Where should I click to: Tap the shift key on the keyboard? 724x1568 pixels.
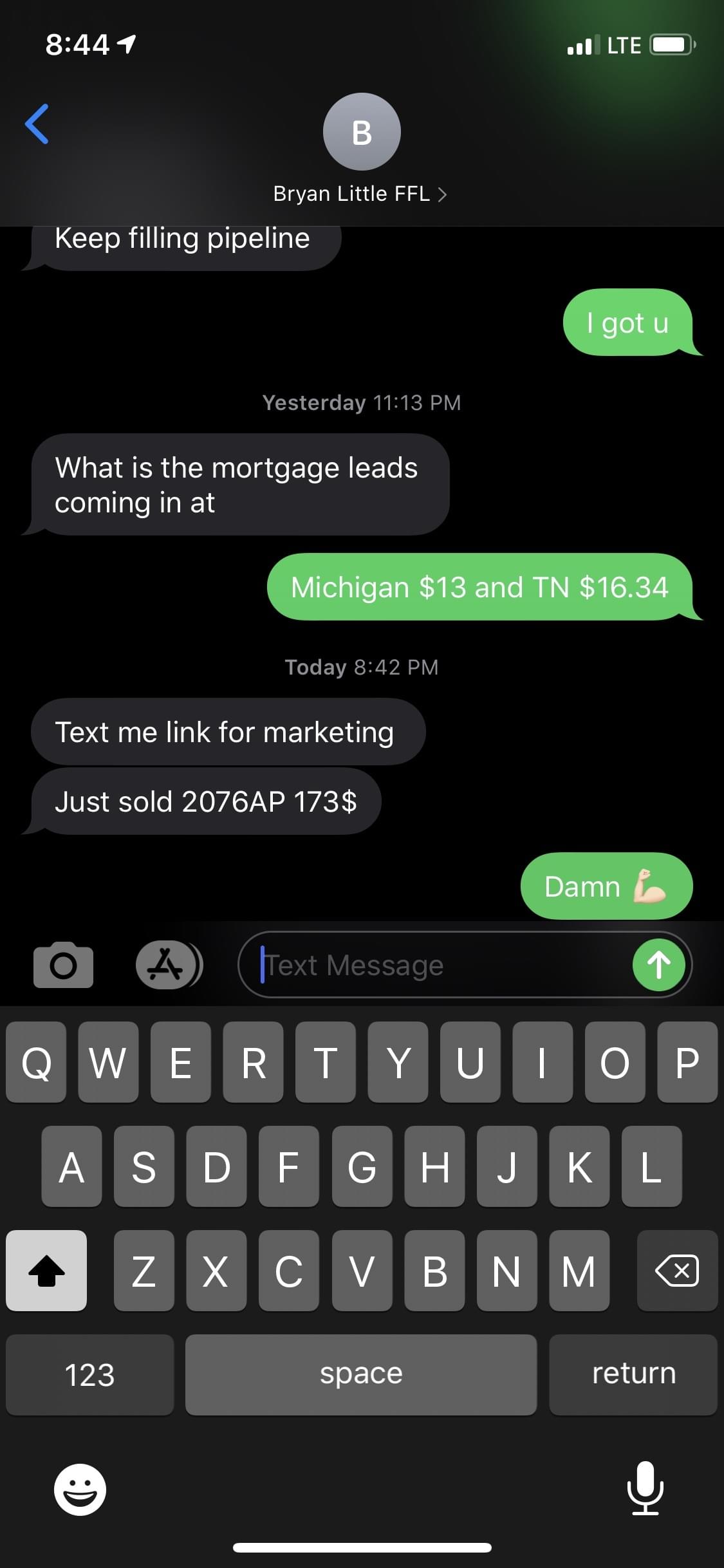click(46, 1271)
